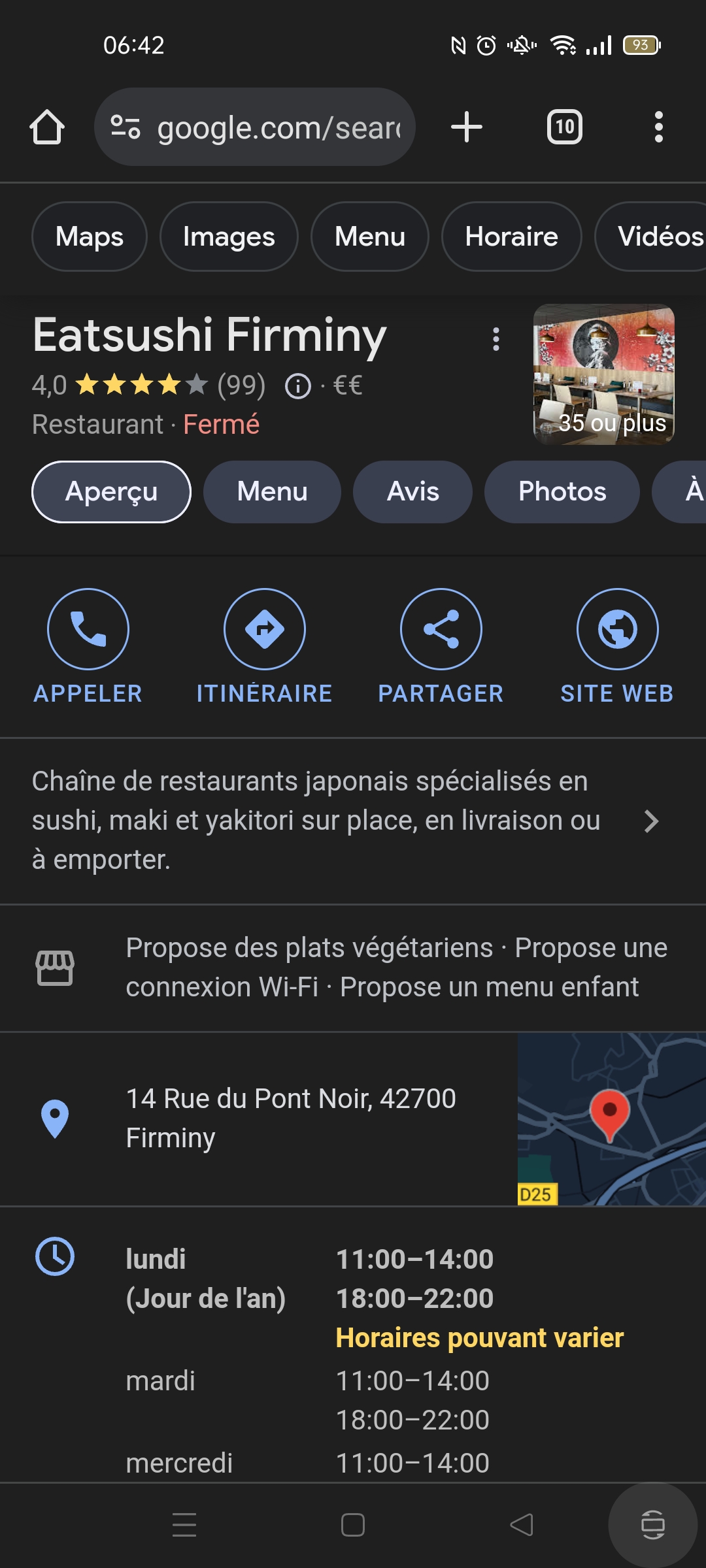View the restaurant photos thumbnail
Image resolution: width=706 pixels, height=1568 pixels.
603,374
